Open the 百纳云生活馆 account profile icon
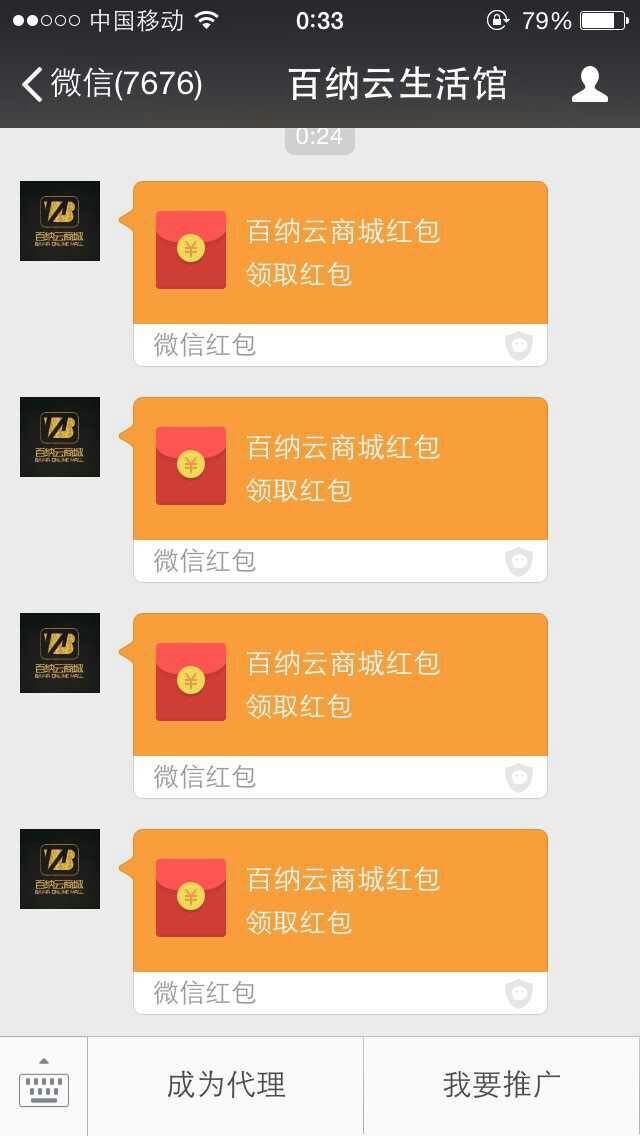Viewport: 640px width, 1136px height. tap(589, 84)
